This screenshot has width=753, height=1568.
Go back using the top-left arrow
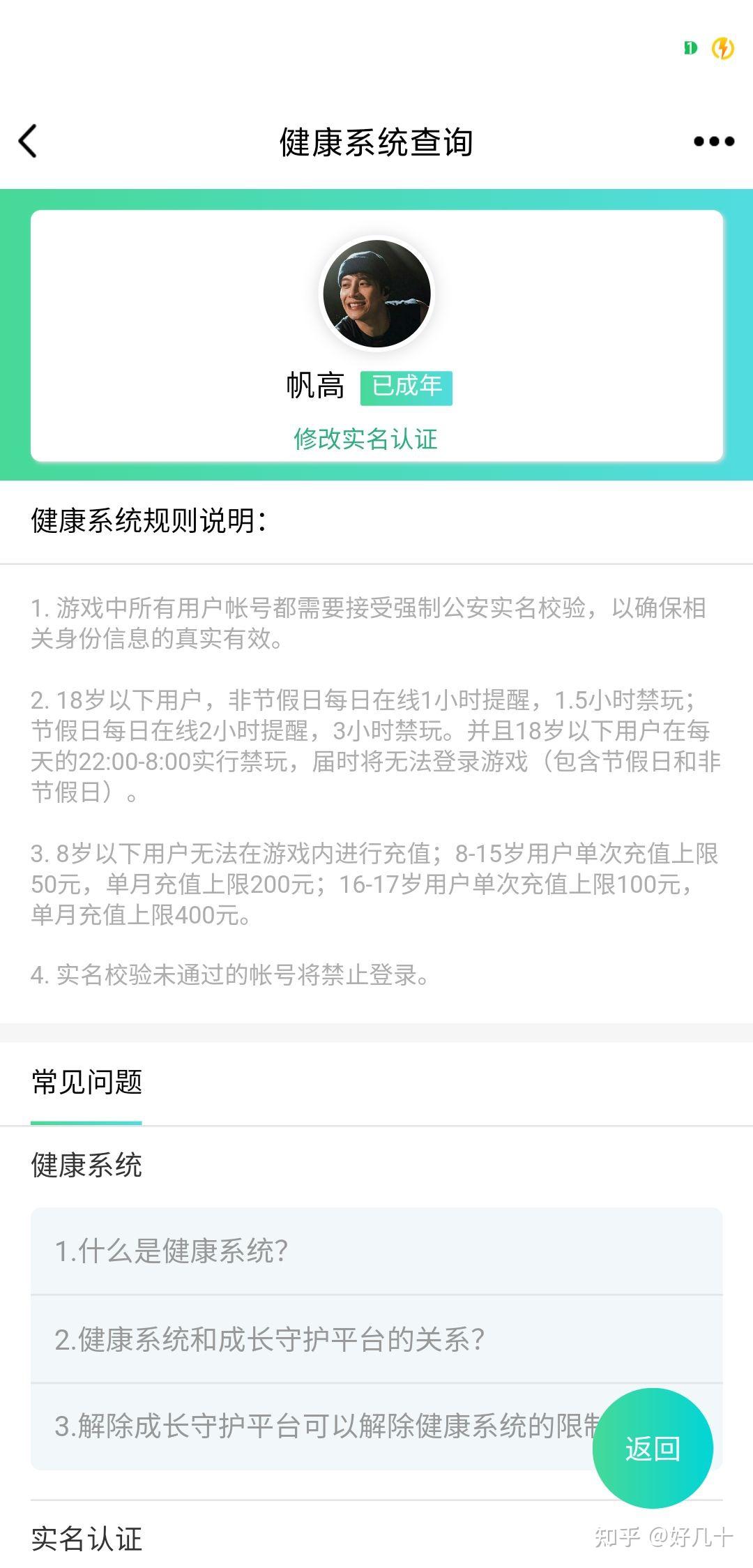click(x=28, y=142)
